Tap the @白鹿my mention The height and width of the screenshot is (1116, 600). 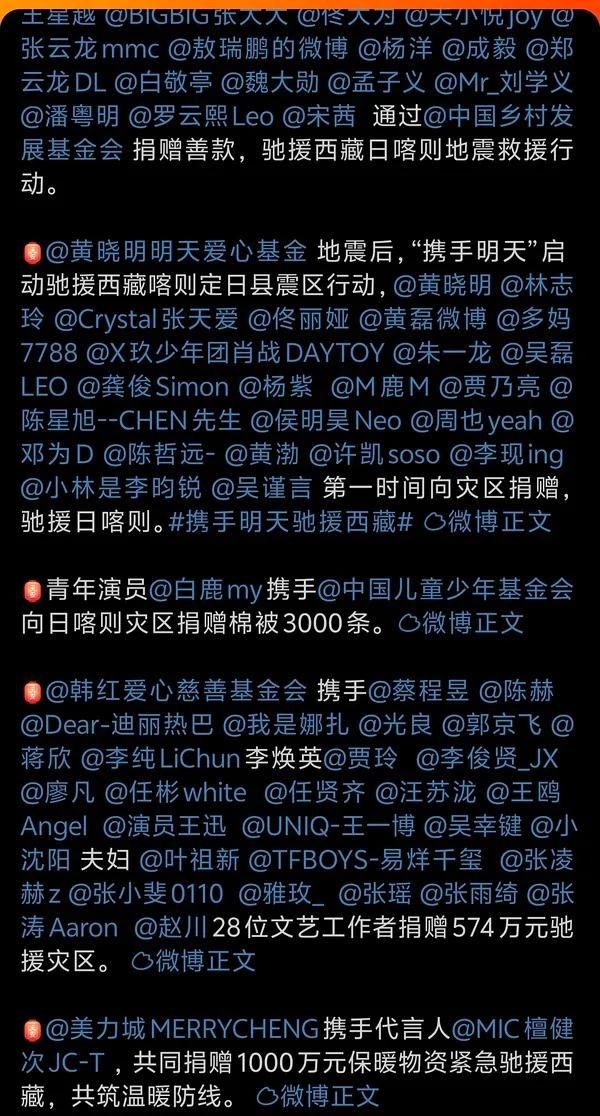[204, 589]
